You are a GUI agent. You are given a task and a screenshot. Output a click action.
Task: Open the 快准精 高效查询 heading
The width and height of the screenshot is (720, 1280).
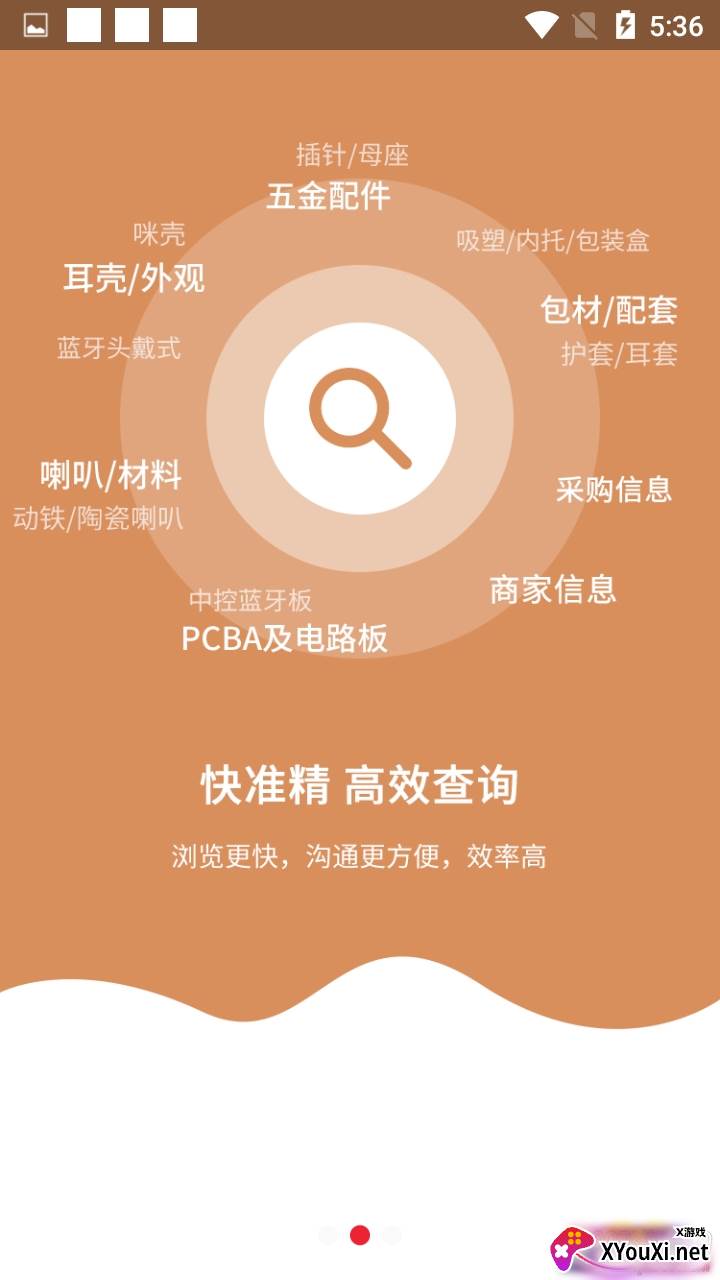(x=358, y=787)
